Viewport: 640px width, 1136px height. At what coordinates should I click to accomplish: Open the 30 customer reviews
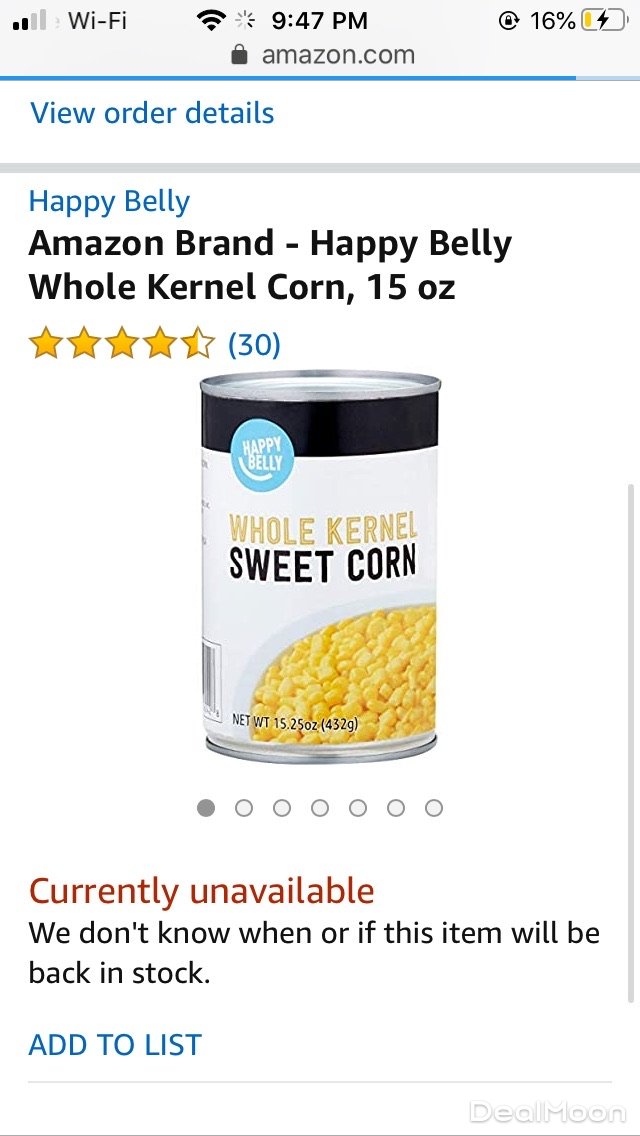click(x=254, y=345)
